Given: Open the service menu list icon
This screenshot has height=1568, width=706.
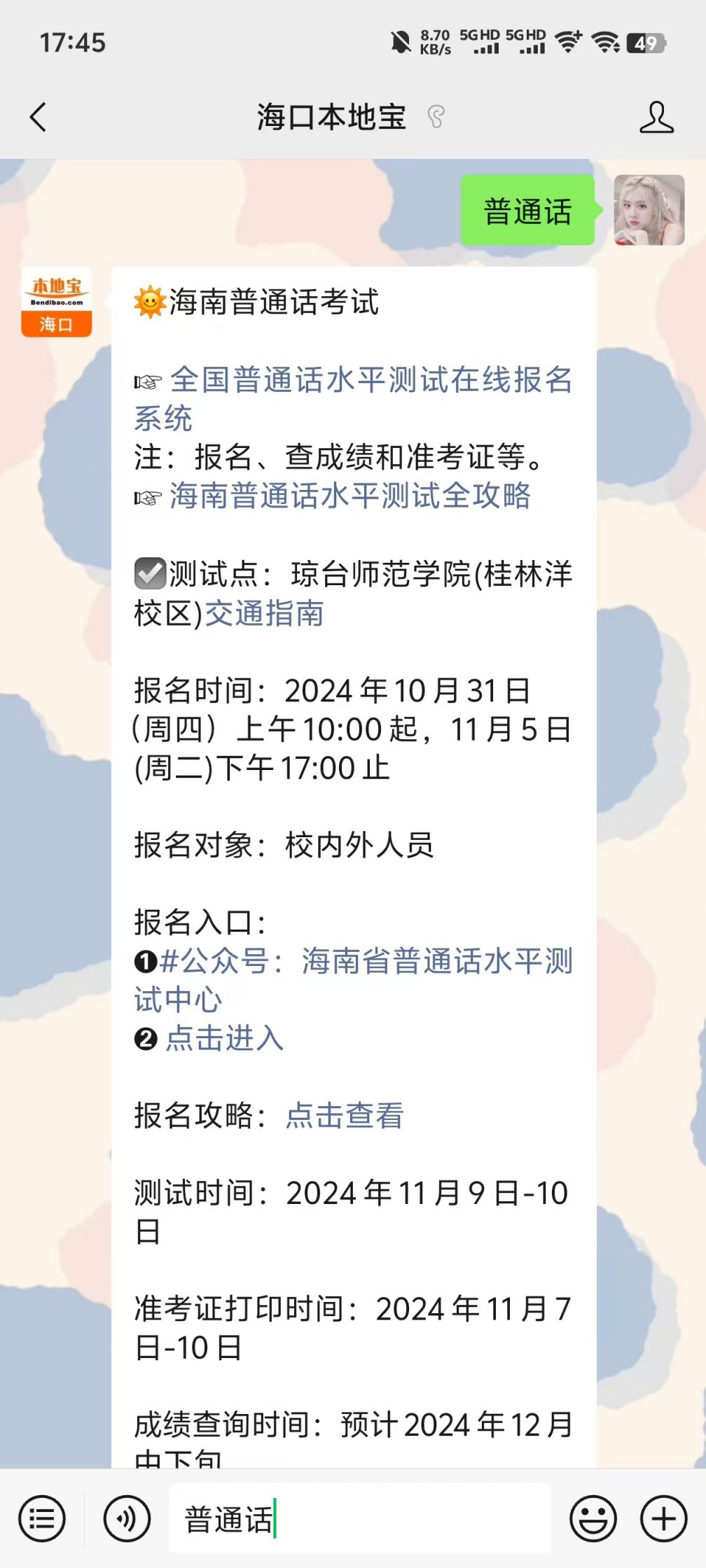Looking at the screenshot, I should (x=42, y=1519).
